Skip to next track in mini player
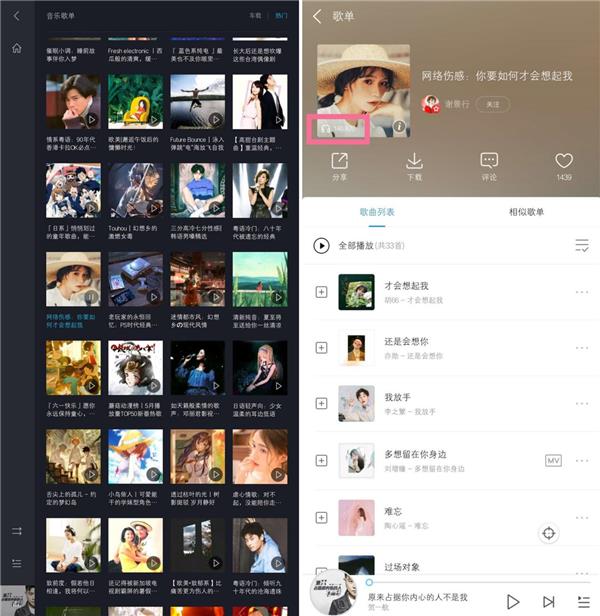This screenshot has width=600, height=616. (548, 601)
